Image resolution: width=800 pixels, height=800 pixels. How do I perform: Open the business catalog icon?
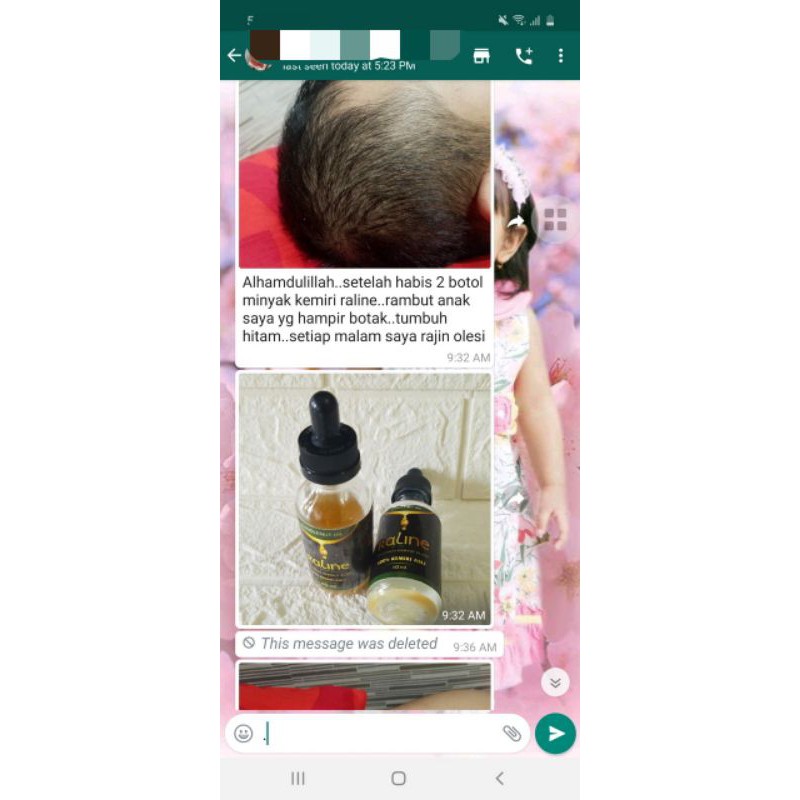point(481,56)
